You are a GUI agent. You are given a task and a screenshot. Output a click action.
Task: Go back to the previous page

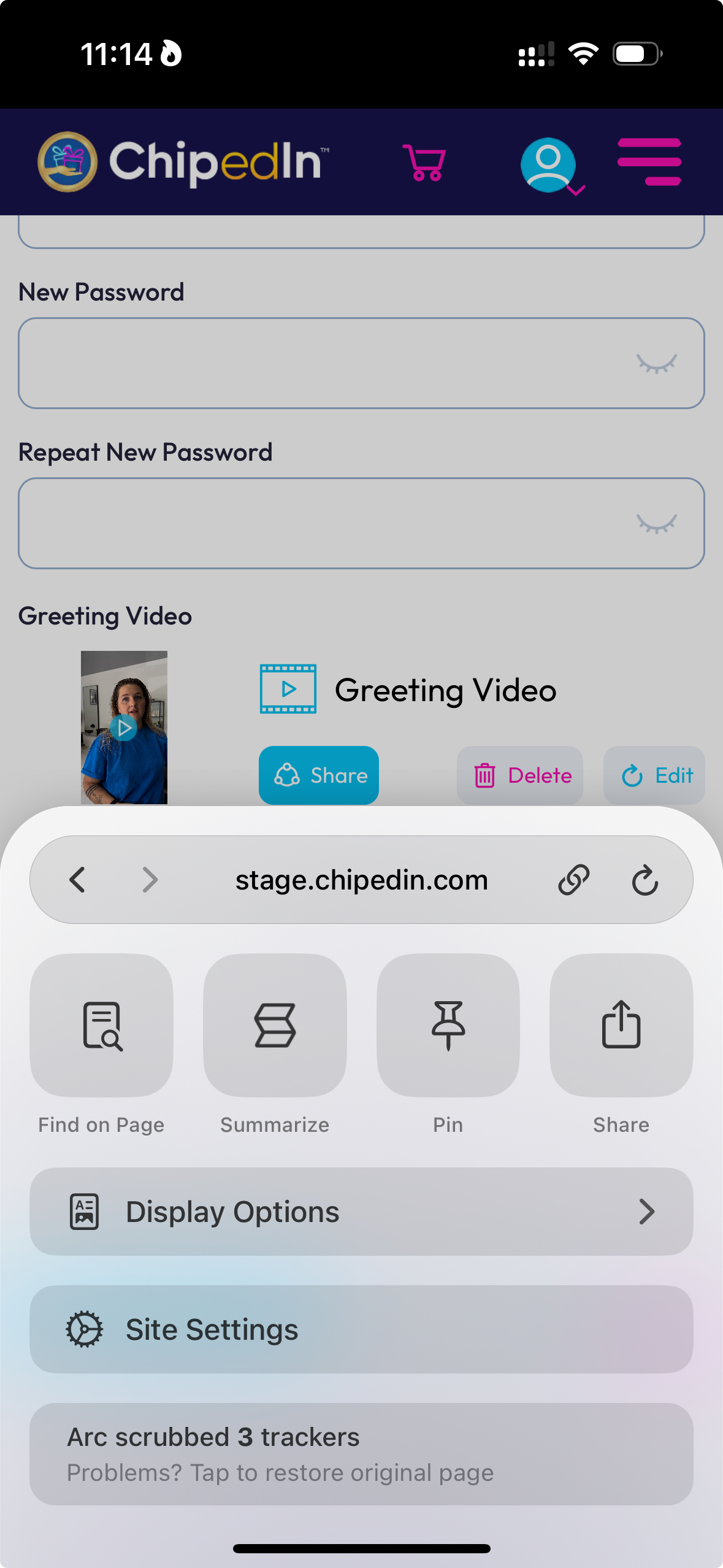[77, 880]
